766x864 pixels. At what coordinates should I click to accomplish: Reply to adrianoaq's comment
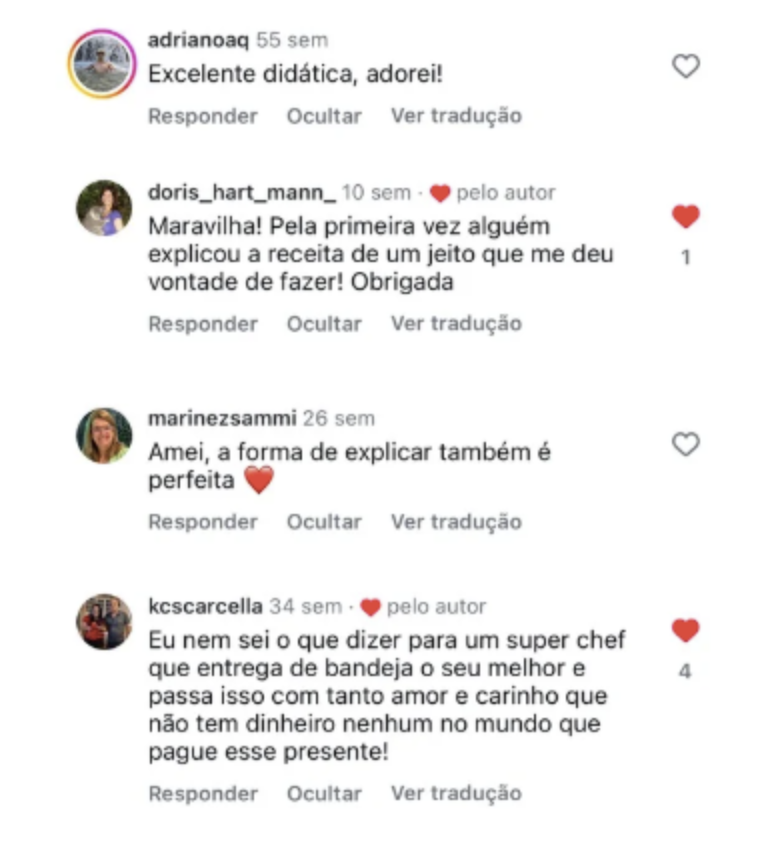[x=203, y=116]
